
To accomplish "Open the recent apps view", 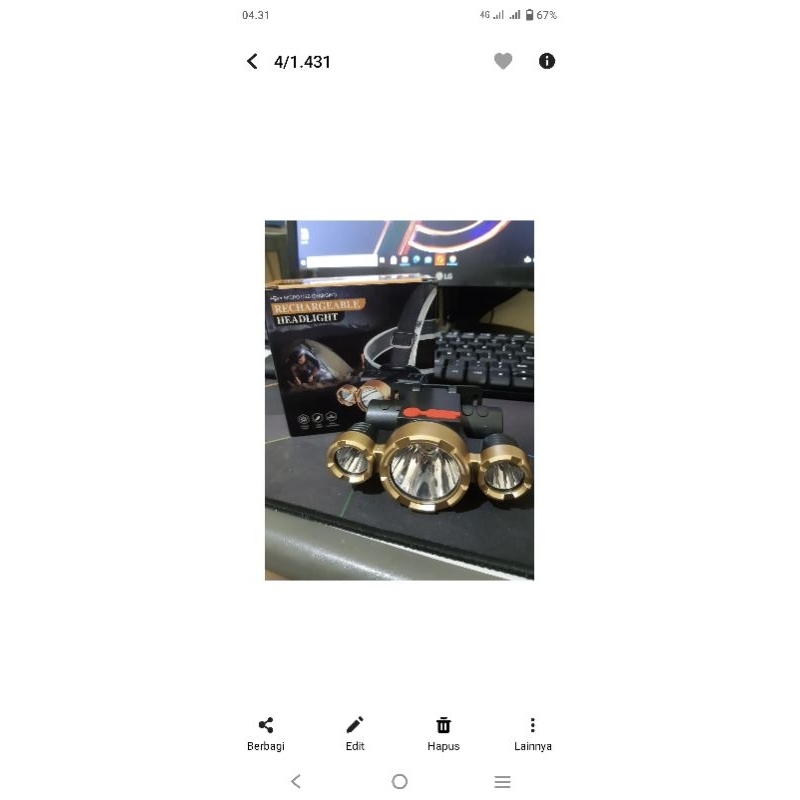I will 503,782.
